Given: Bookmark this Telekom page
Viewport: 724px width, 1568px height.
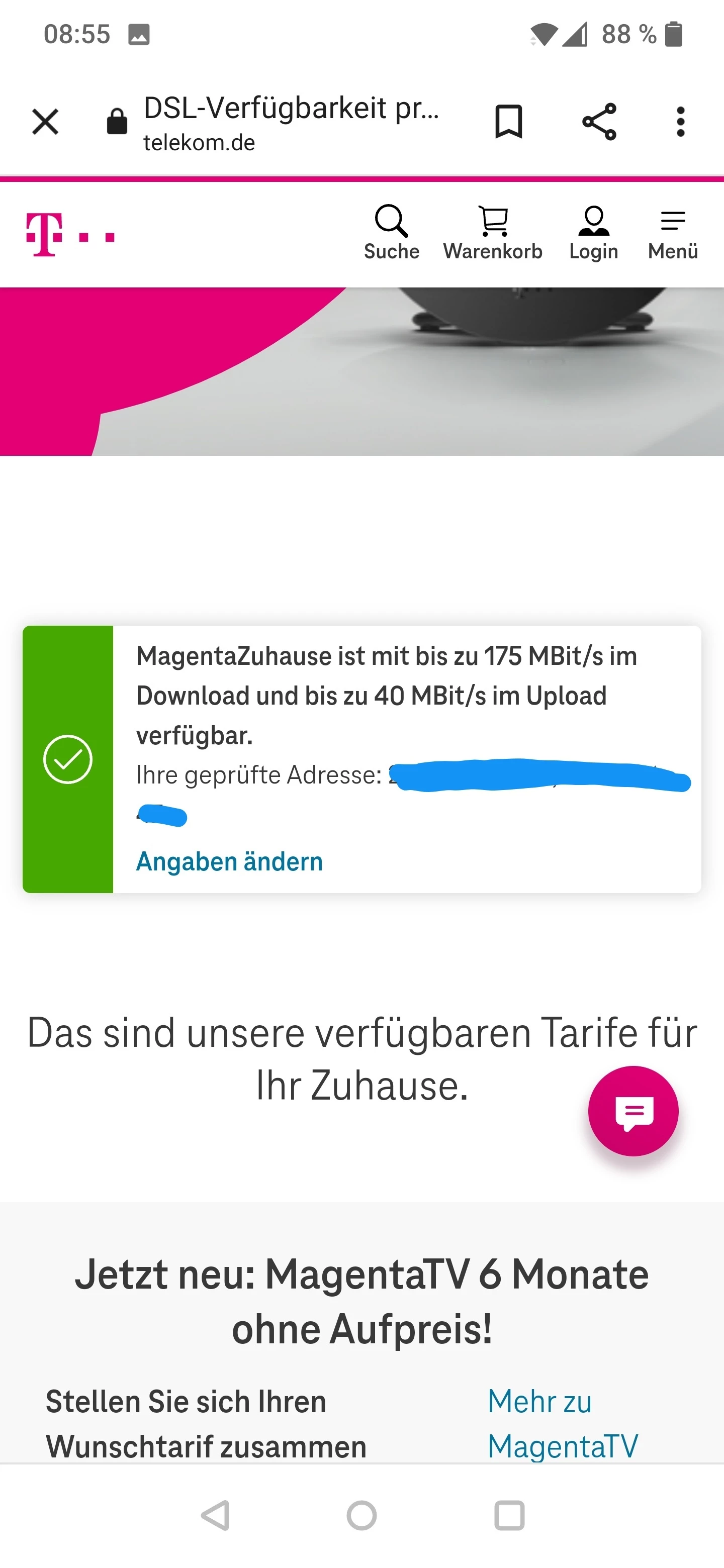Looking at the screenshot, I should [508, 122].
